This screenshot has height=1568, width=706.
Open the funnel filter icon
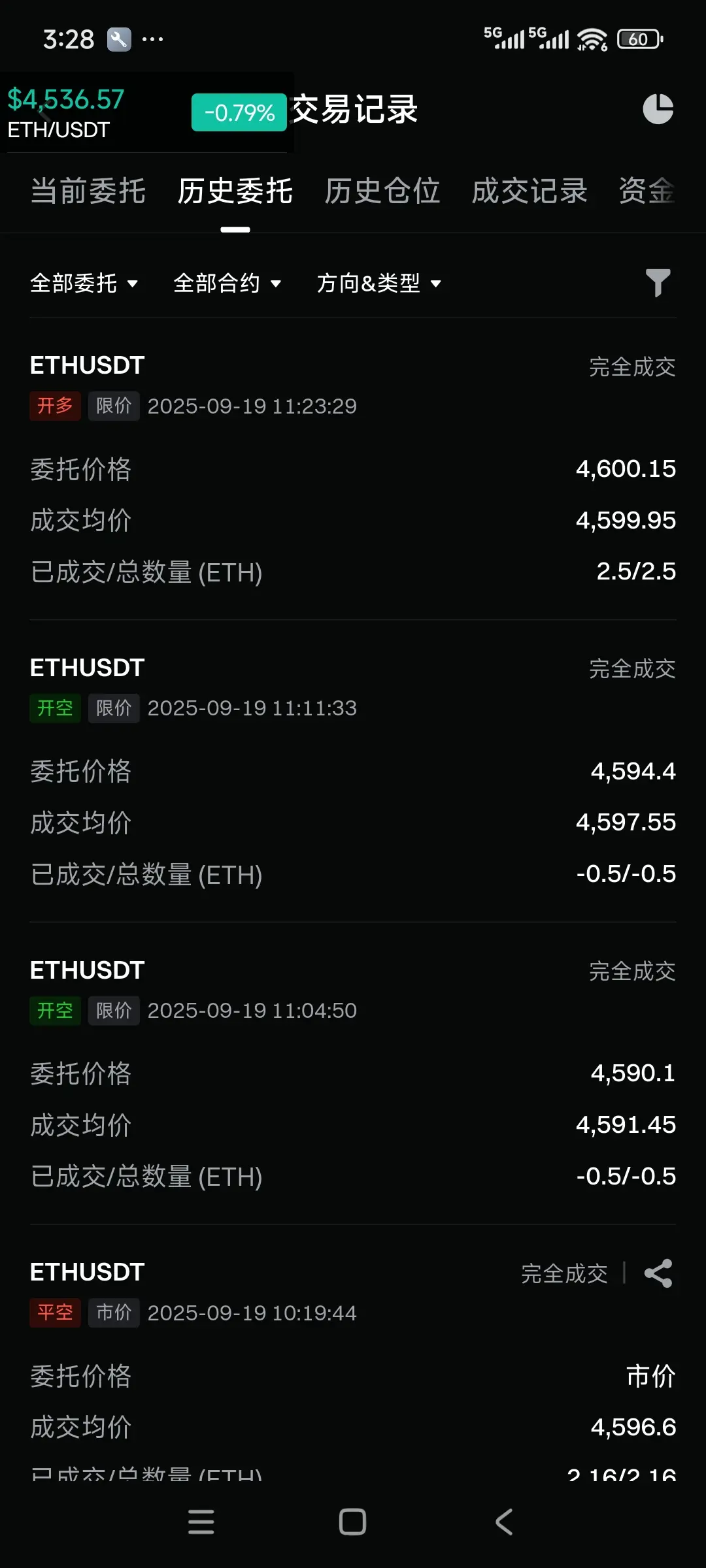658,283
